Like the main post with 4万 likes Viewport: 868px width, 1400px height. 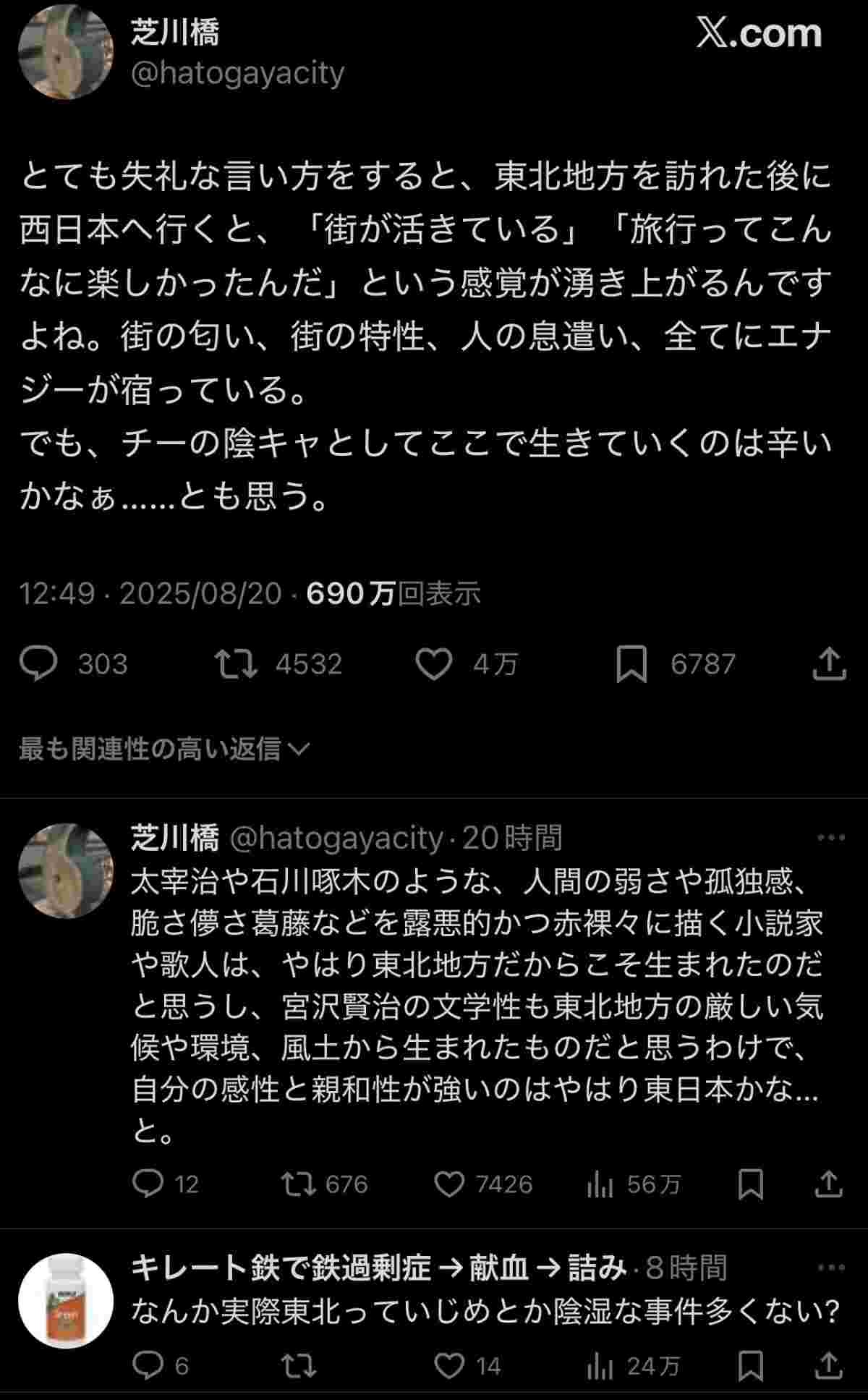click(x=434, y=663)
